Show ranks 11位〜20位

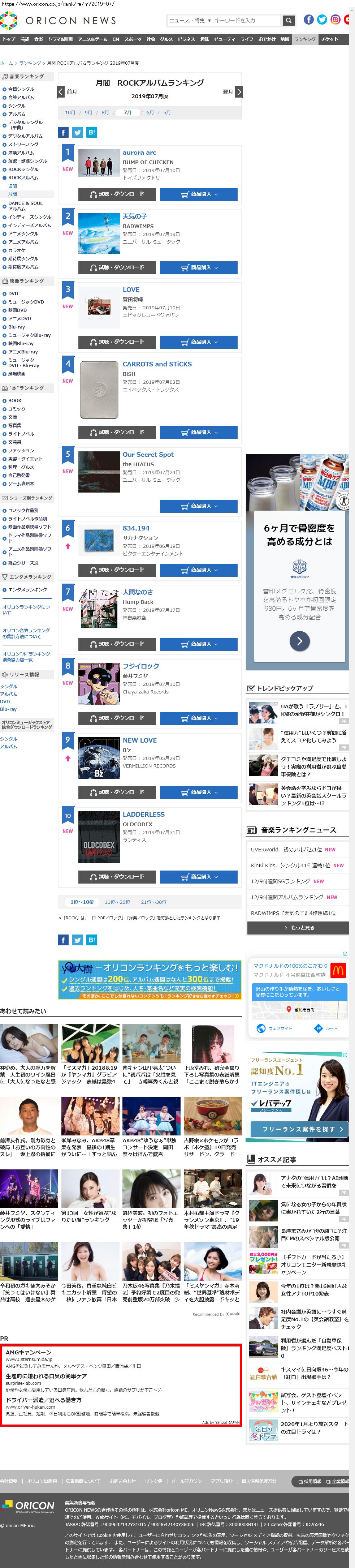pyautogui.click(x=117, y=902)
